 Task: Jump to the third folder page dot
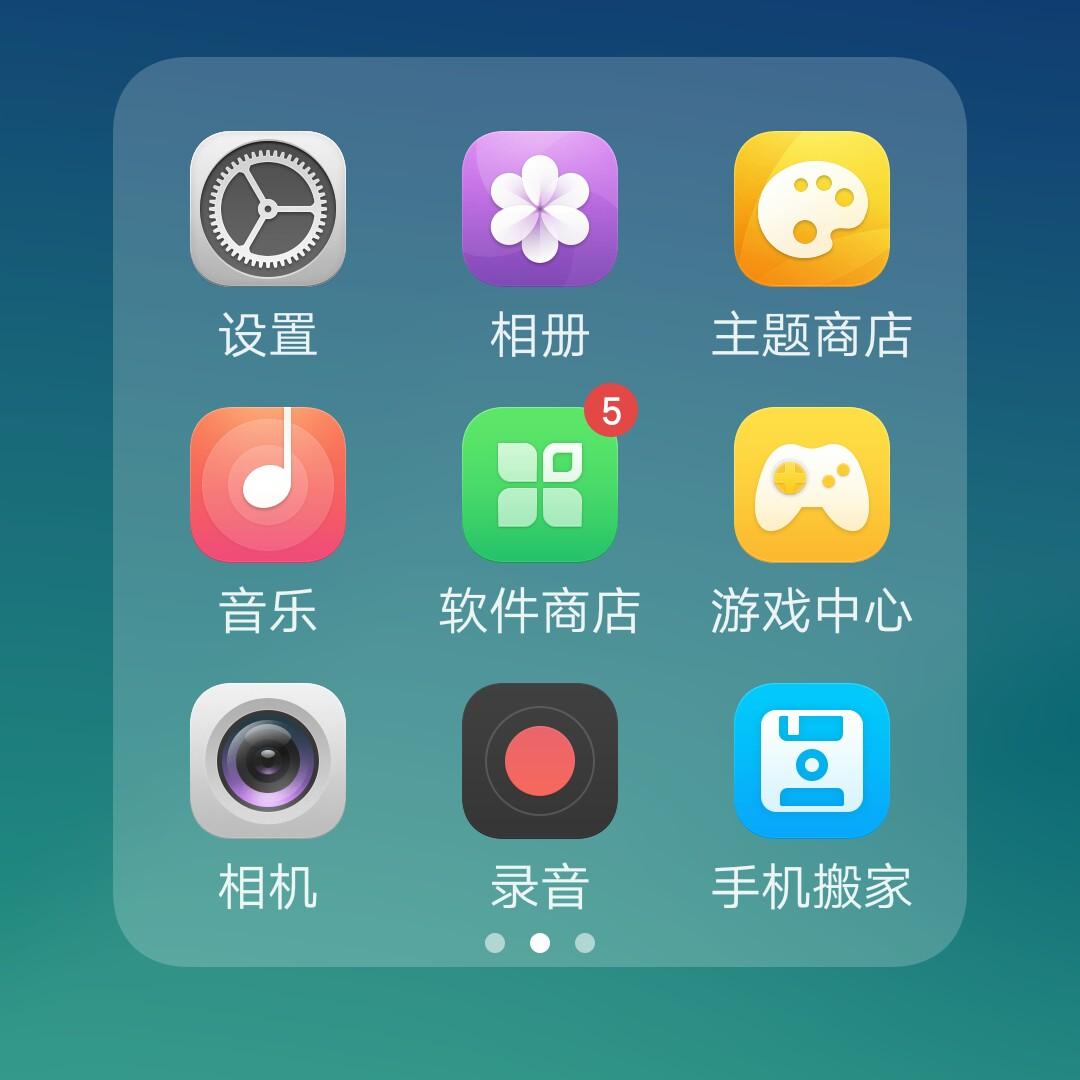click(585, 943)
